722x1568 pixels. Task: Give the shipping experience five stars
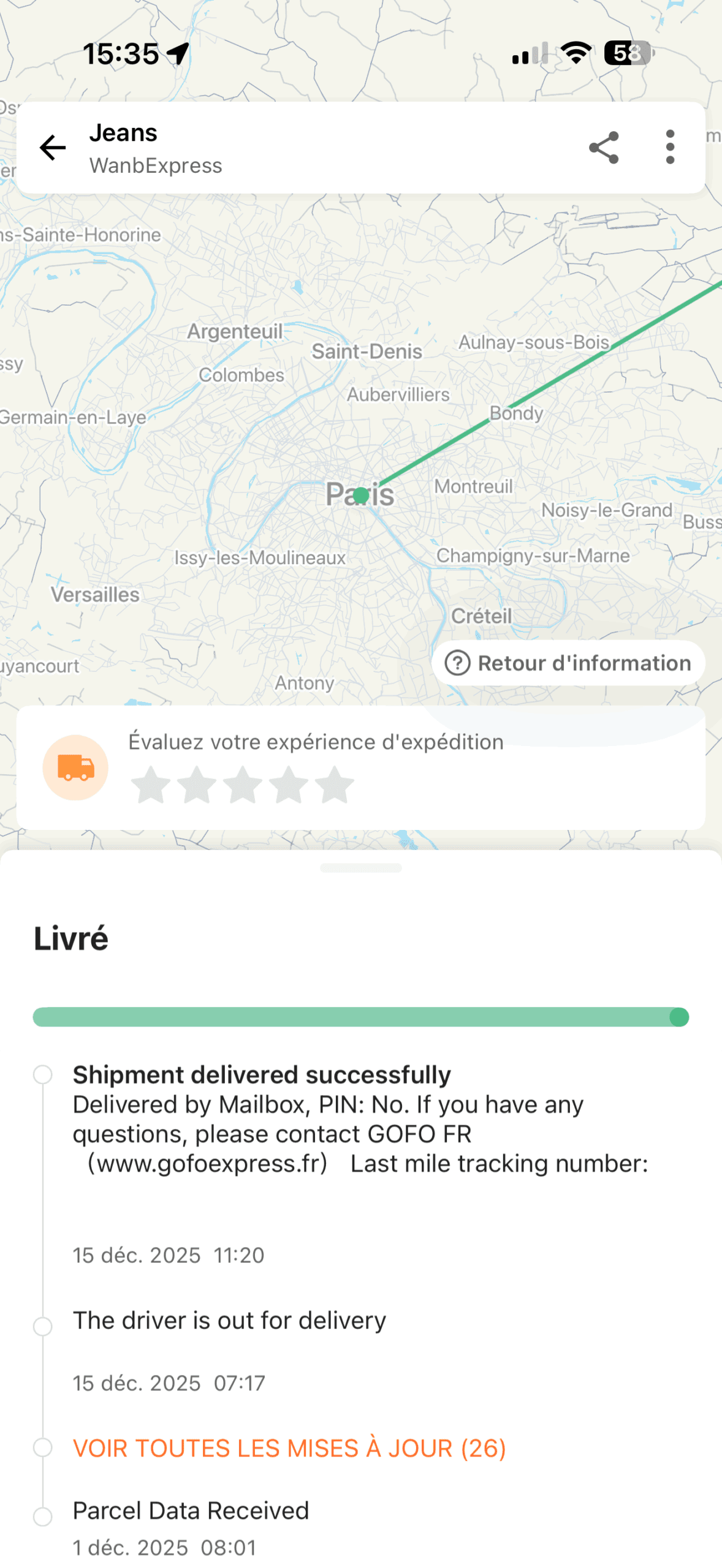click(334, 785)
